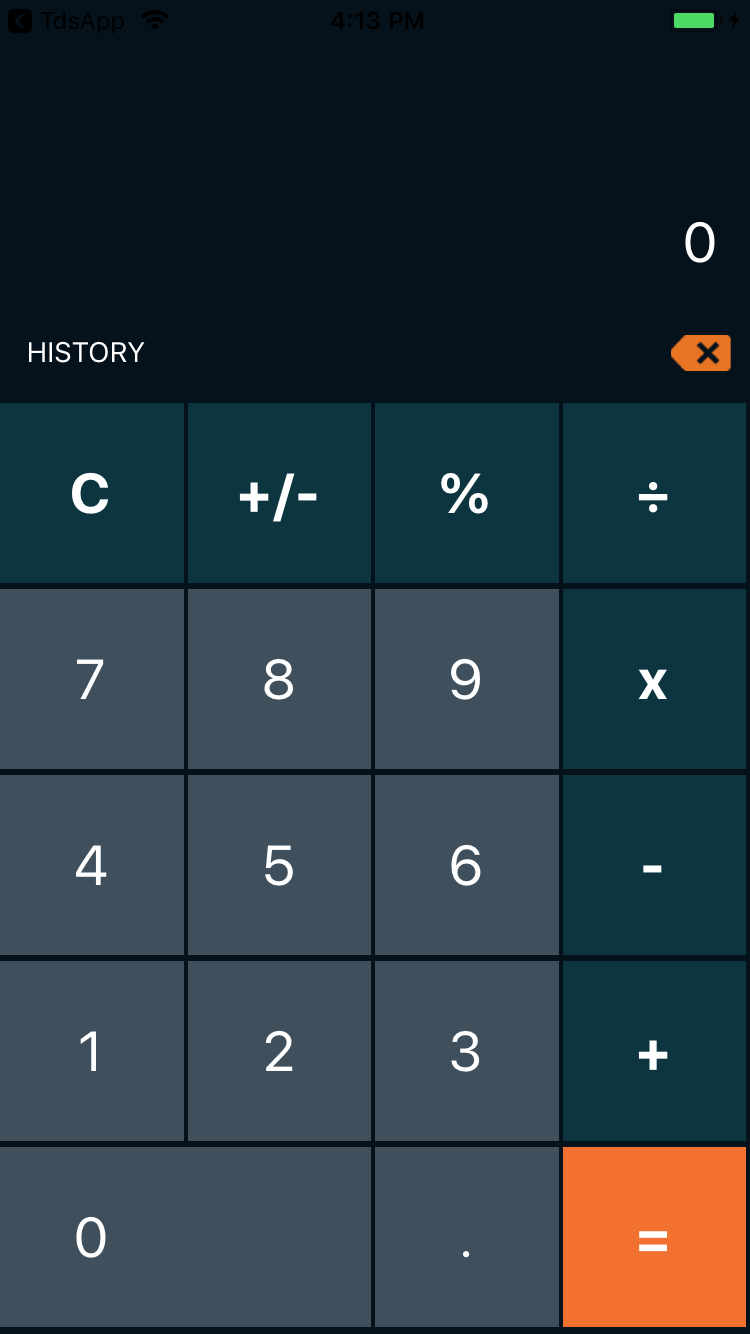This screenshot has width=750, height=1334.
Task: Return to TdsApp via status bar back
Action: click(x=66, y=20)
